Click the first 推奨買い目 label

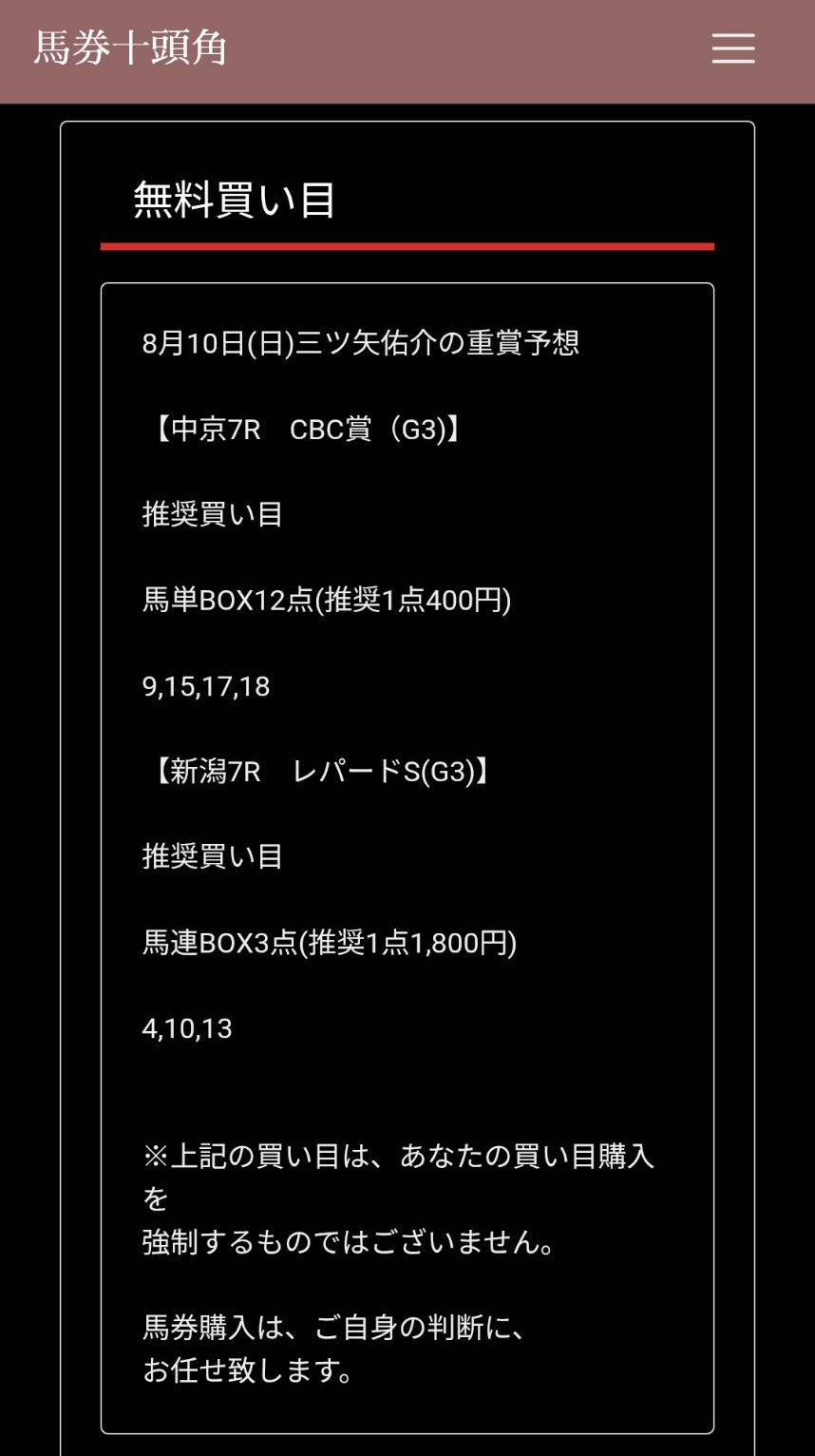tap(212, 514)
